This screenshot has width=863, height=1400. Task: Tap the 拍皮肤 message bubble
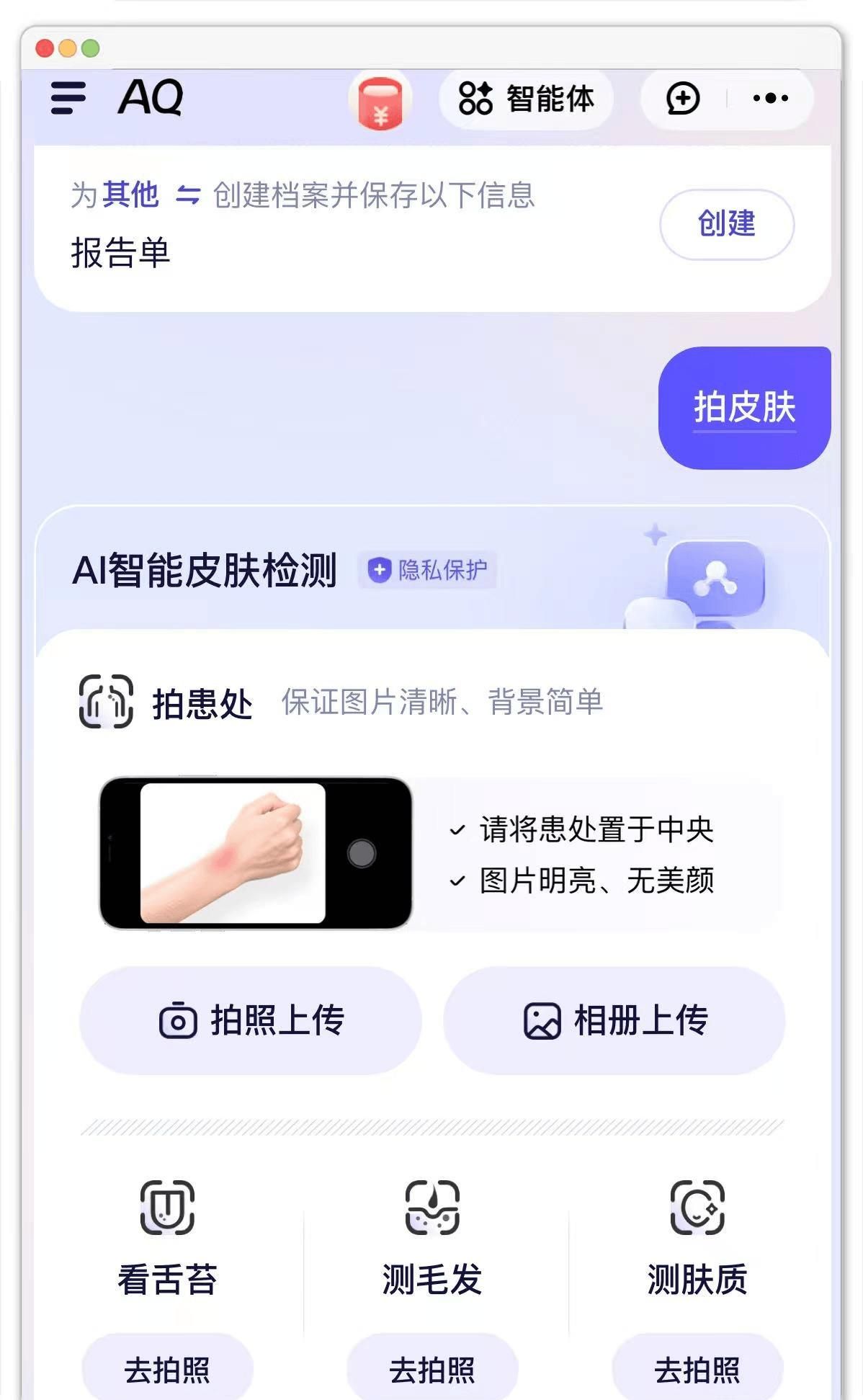(744, 408)
